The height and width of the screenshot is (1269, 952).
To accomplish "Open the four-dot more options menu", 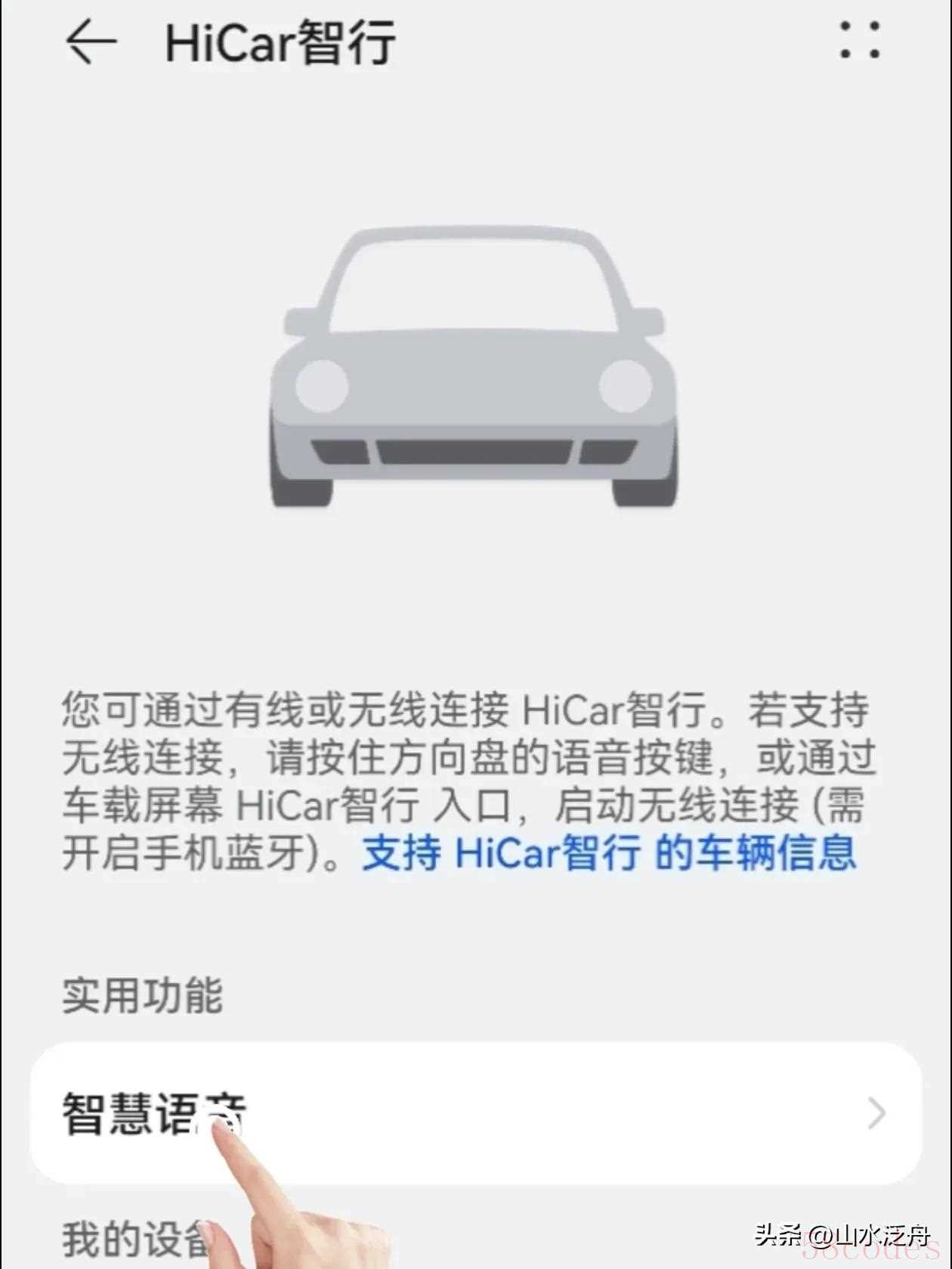I will [860, 41].
